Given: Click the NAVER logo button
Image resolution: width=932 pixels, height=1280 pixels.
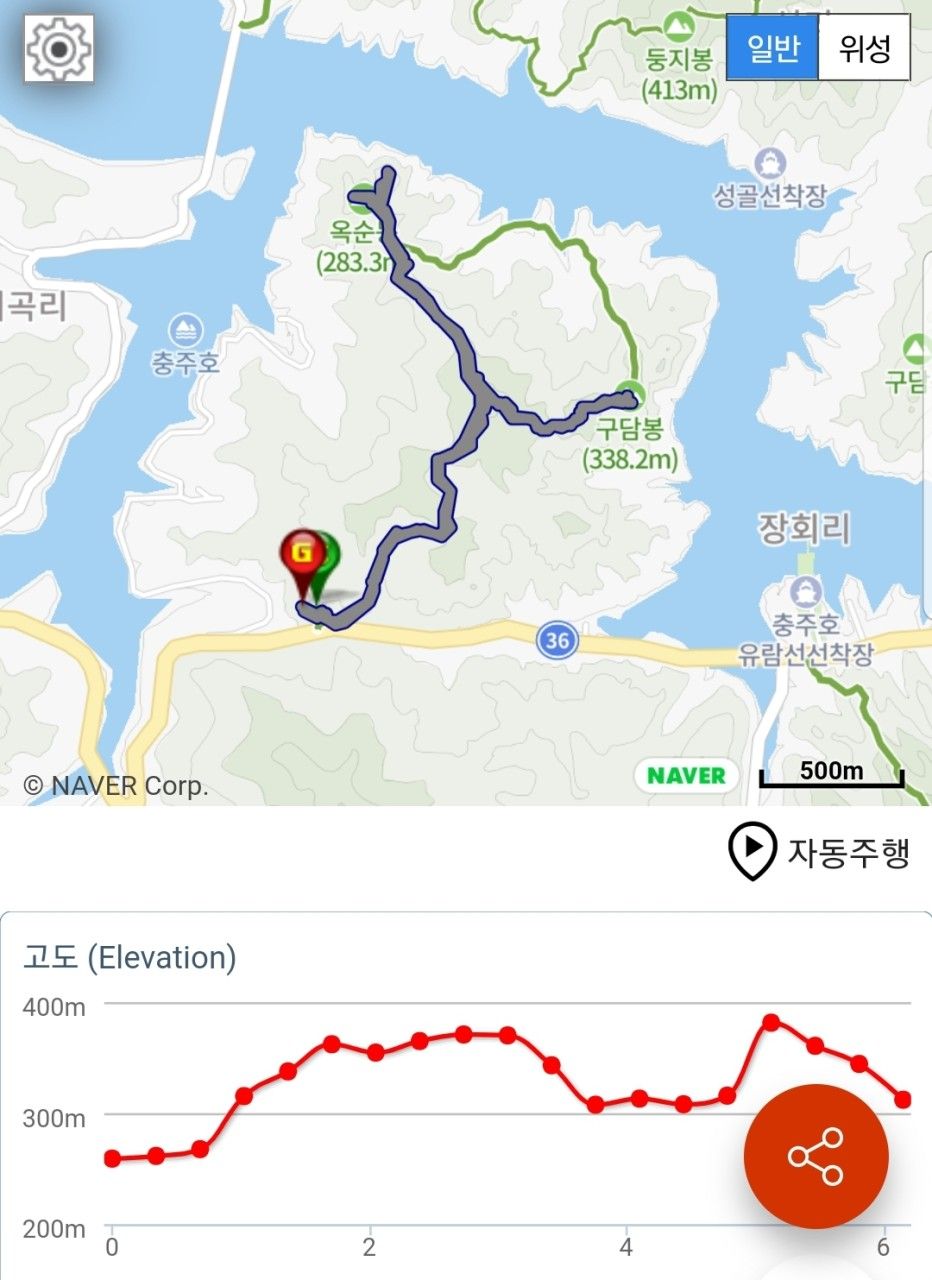Looking at the screenshot, I should click(x=686, y=776).
